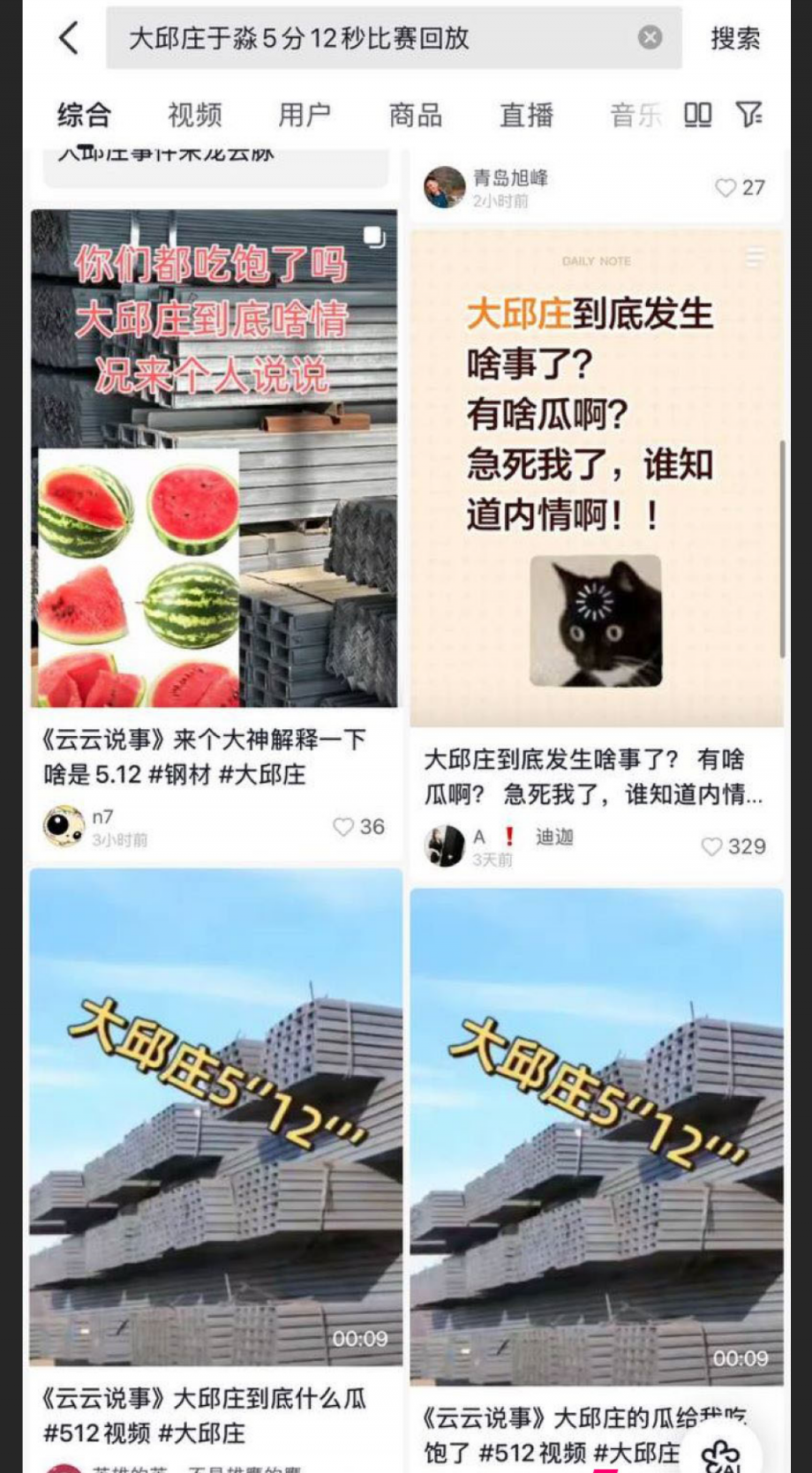Switch to the 商品 tab
This screenshot has height=1473, width=812.
(416, 115)
